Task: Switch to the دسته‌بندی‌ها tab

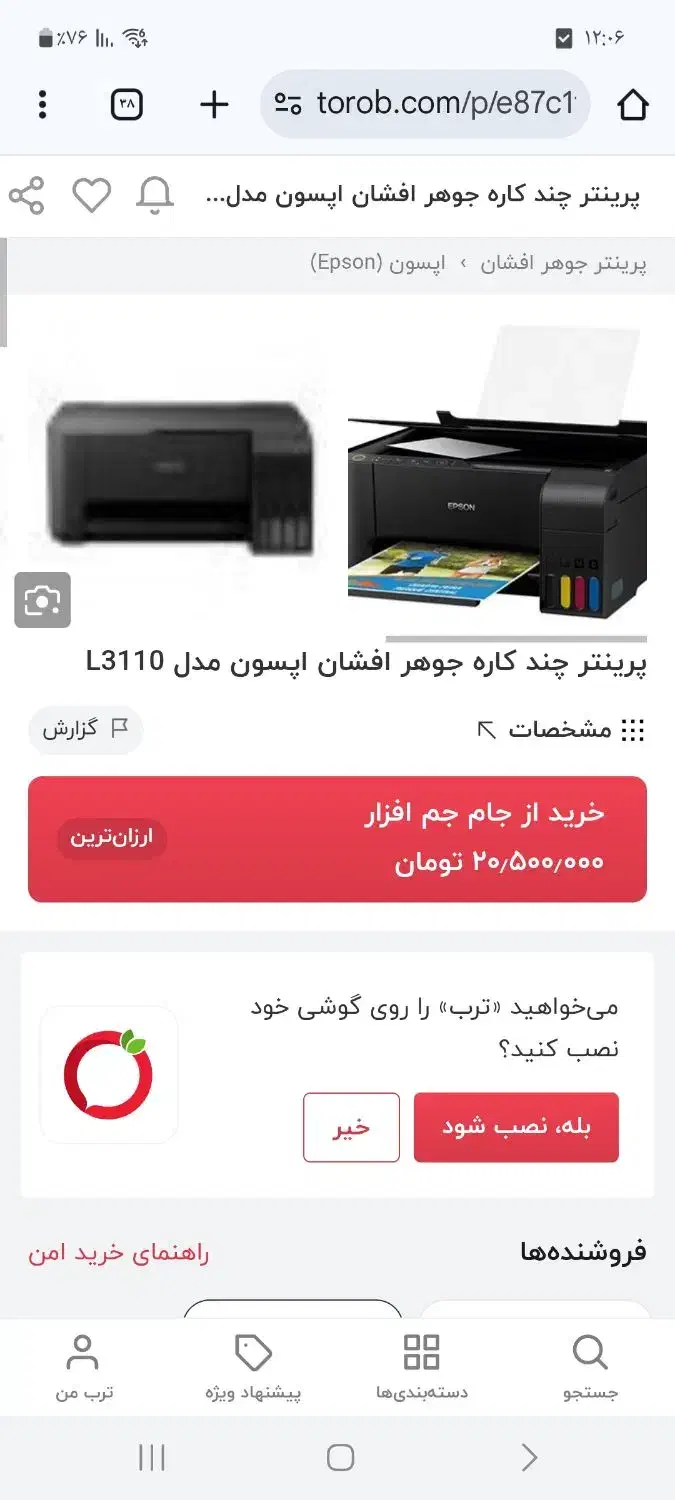Action: (x=421, y=1367)
